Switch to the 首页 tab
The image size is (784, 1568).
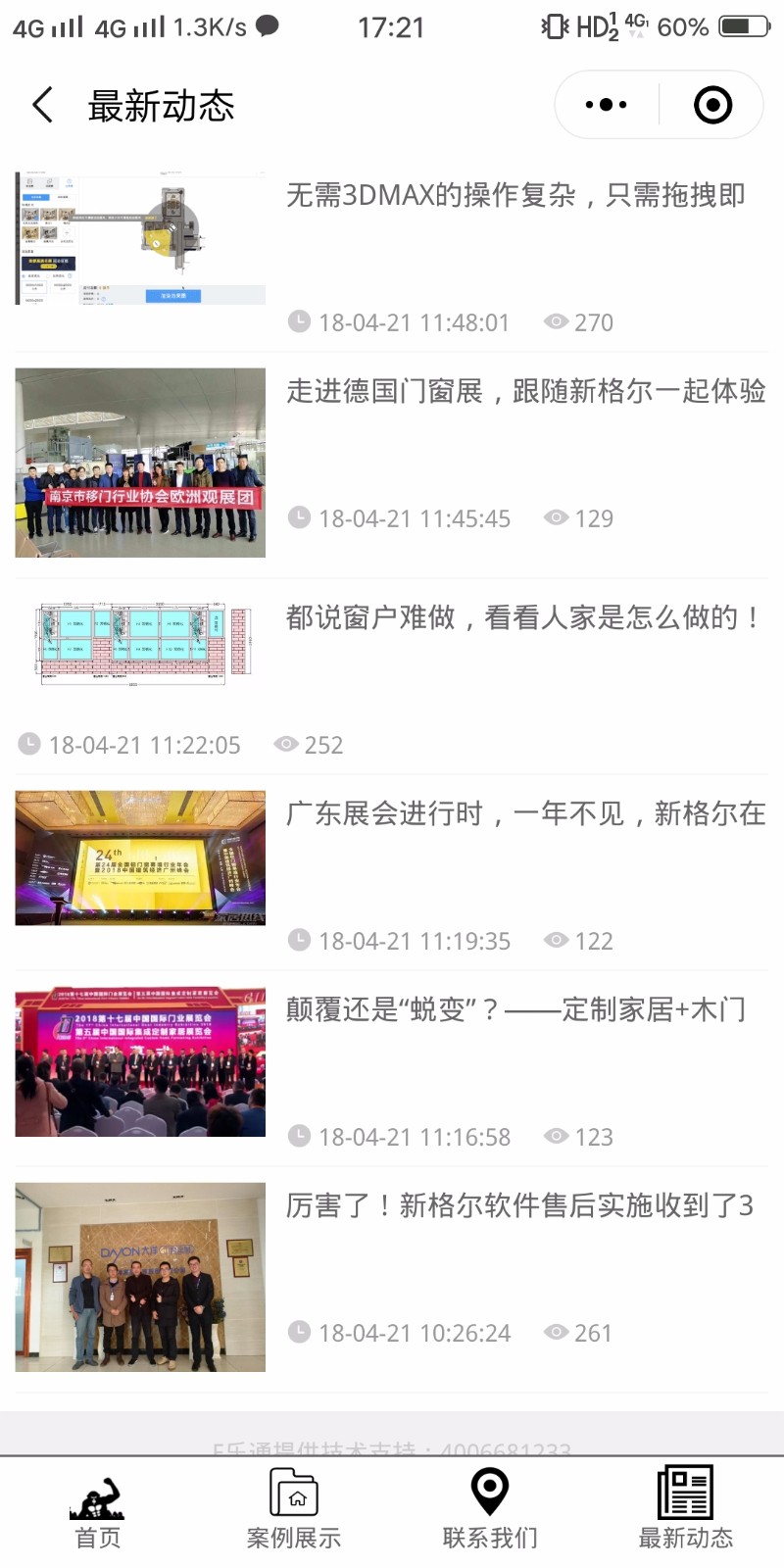click(98, 1509)
